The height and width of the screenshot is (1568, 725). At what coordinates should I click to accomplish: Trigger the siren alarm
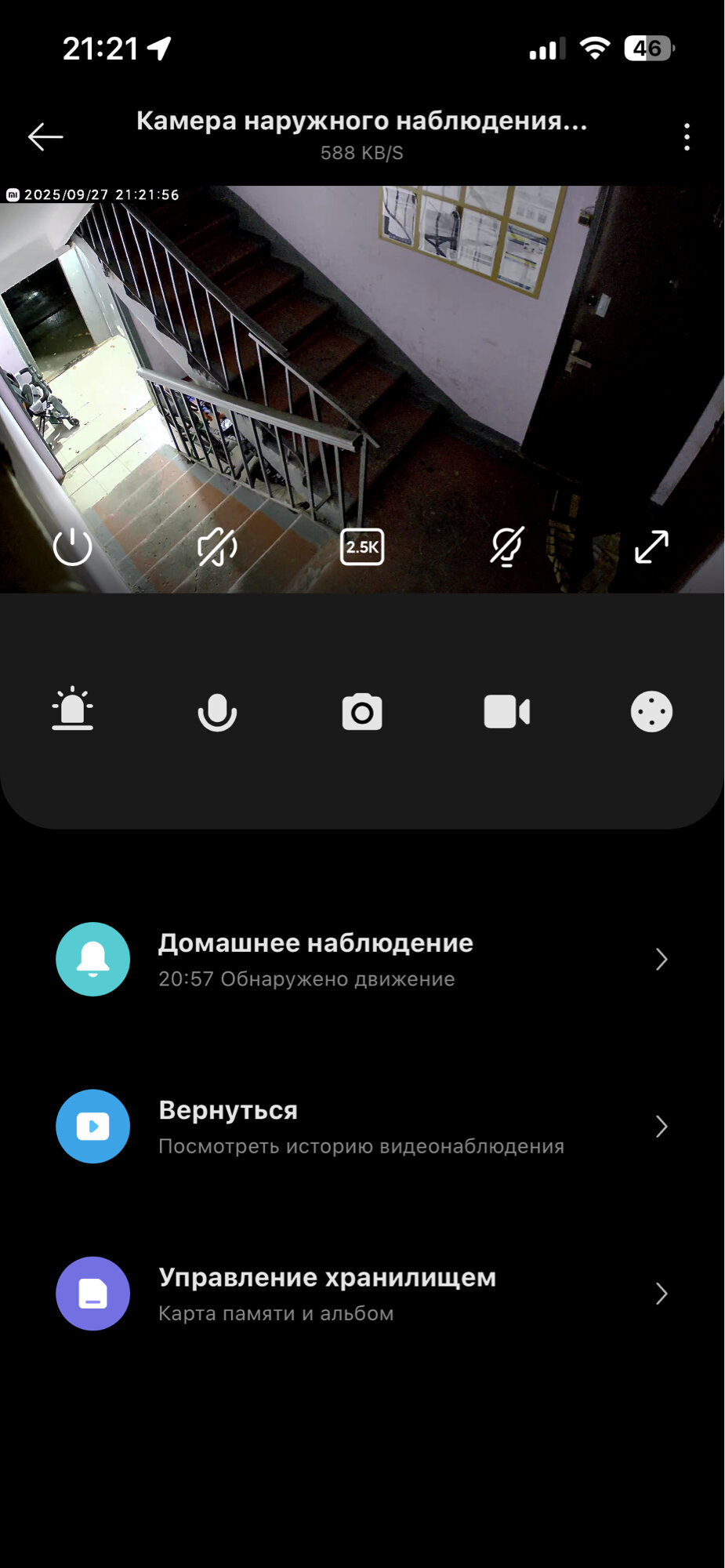[72, 710]
